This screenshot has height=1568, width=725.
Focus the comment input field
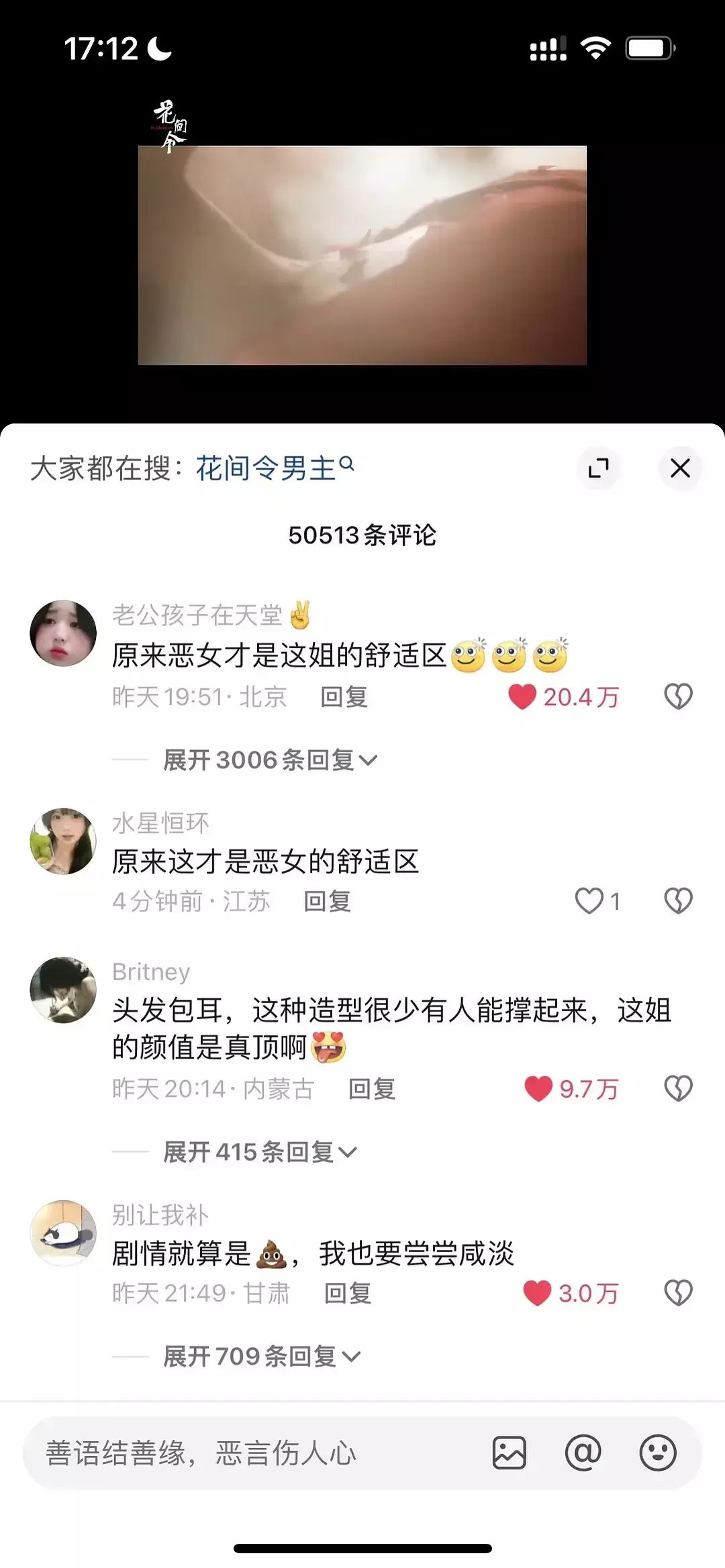[x=255, y=1453]
